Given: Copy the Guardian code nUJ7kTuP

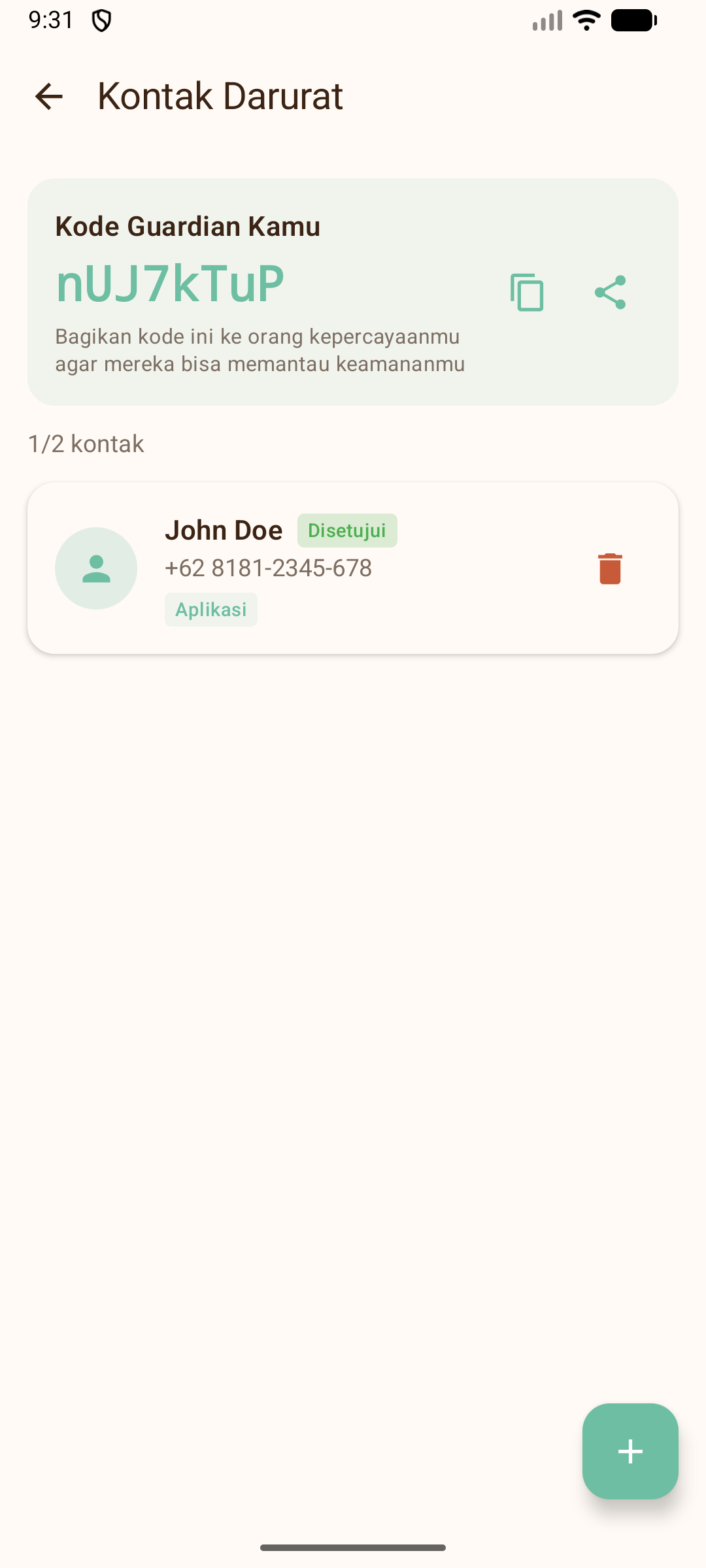Looking at the screenshot, I should click(x=526, y=292).
